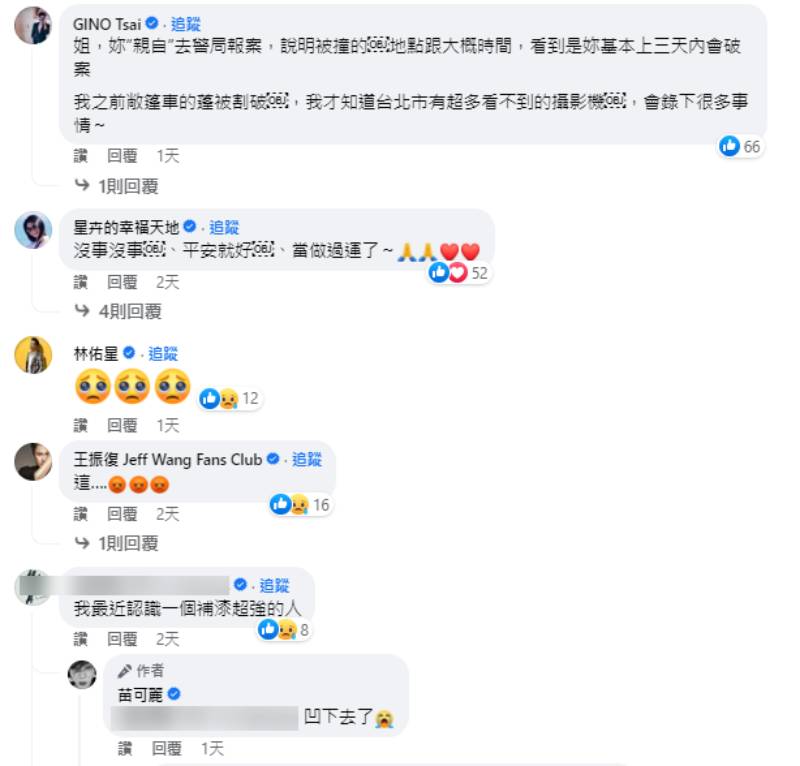The width and height of the screenshot is (800, 766).
Task: Like 林佑星's emoji comment
Action: click(x=81, y=426)
